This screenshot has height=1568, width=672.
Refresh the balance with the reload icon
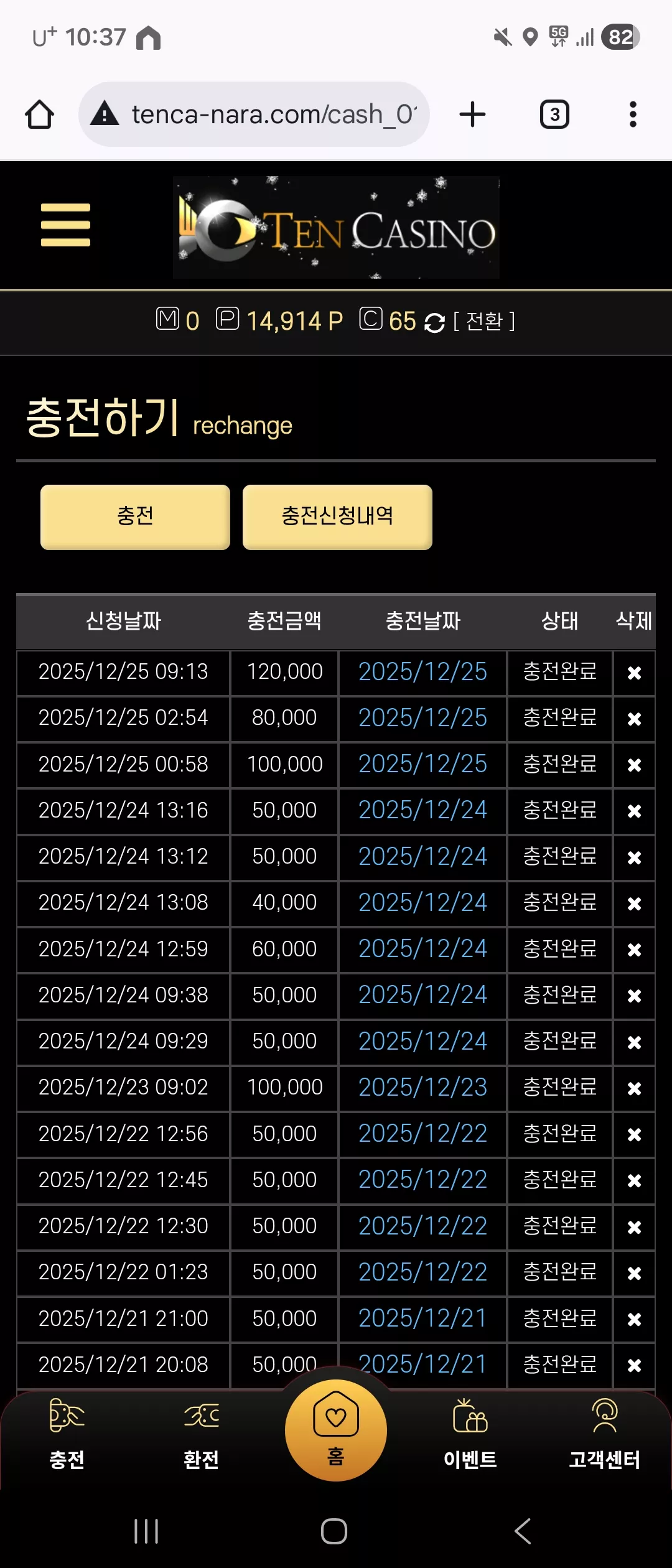tap(434, 322)
